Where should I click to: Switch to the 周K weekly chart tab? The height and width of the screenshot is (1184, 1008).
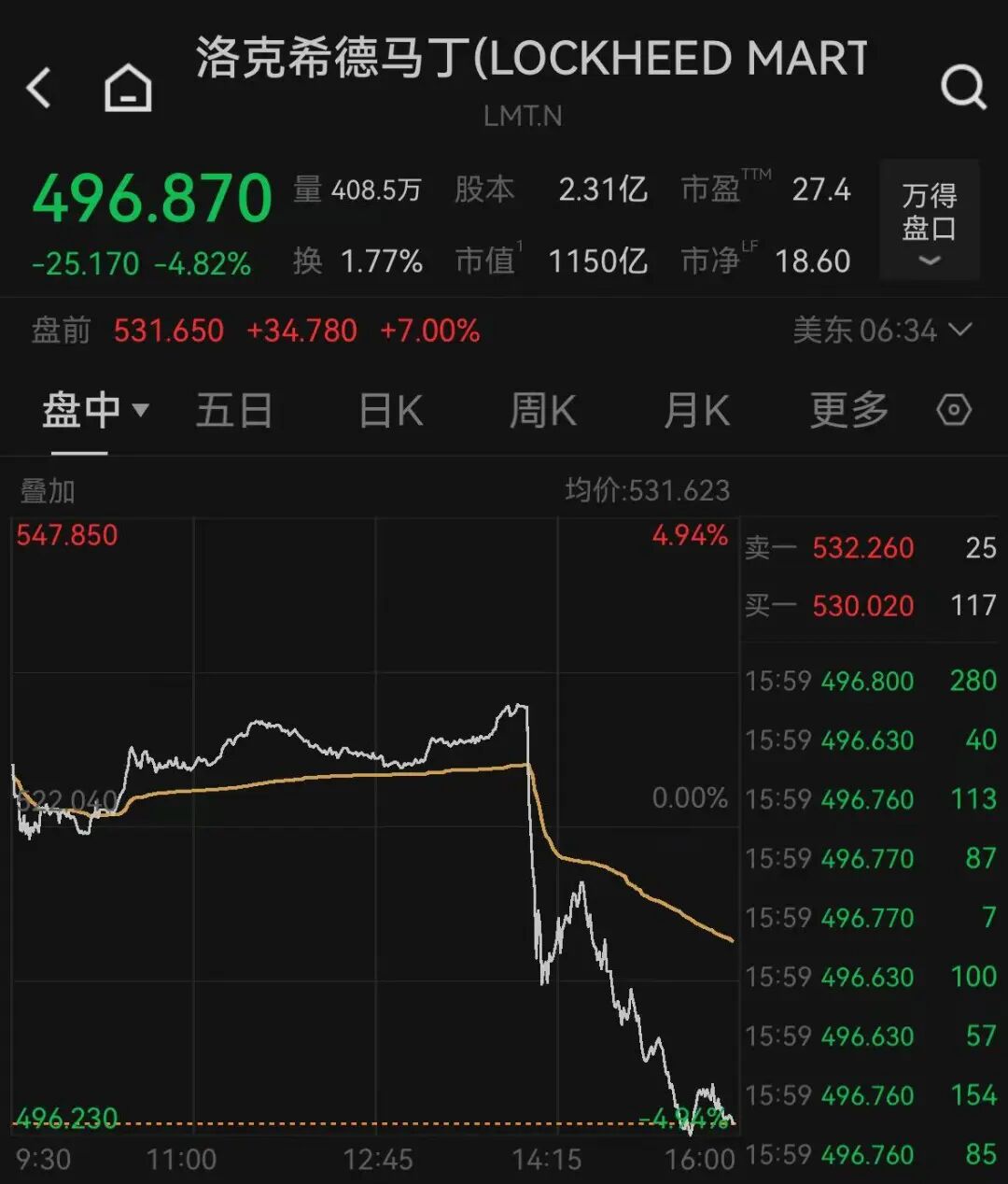coord(542,409)
